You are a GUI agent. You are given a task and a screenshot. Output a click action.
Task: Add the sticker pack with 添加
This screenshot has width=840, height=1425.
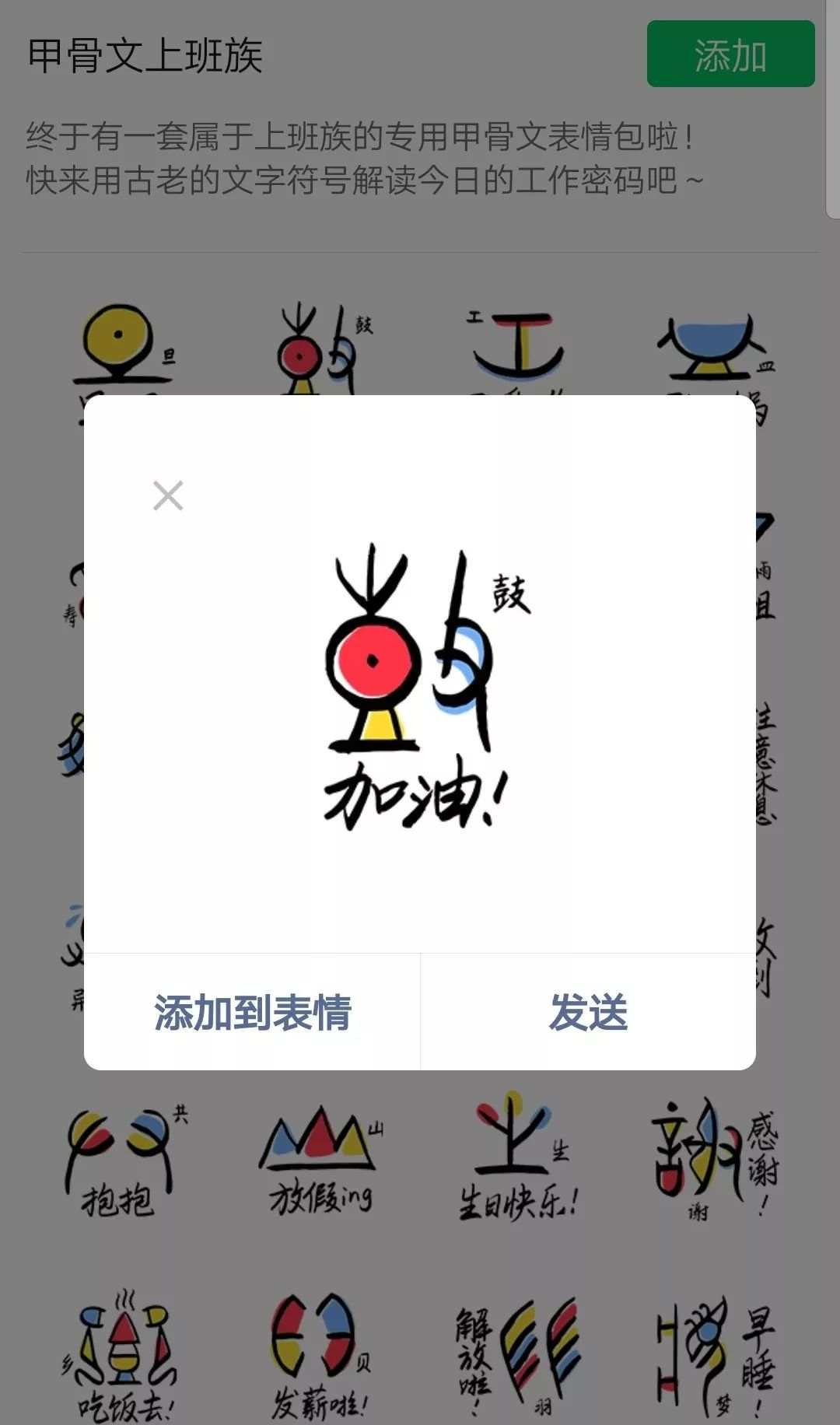[x=730, y=54]
